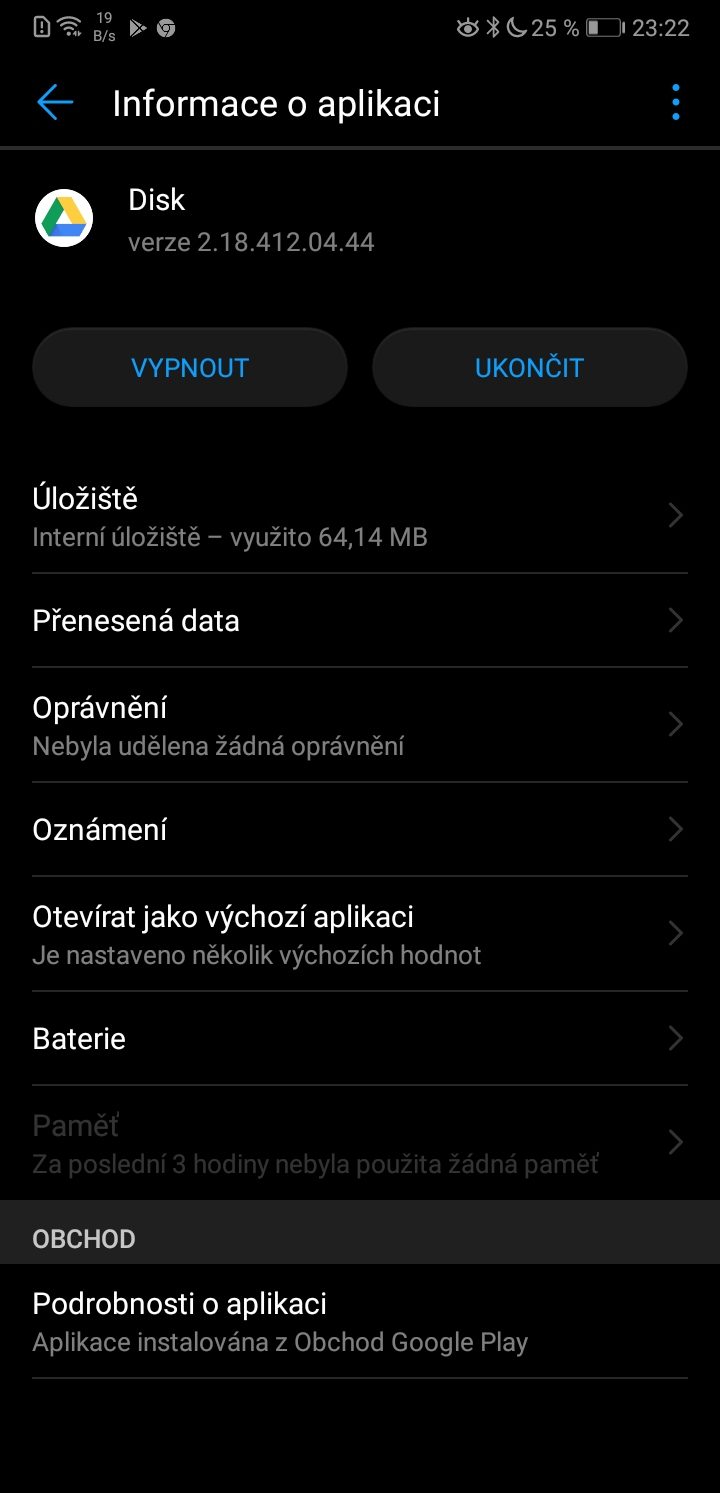Go back using the top-left arrow
The height and width of the screenshot is (1493, 720).
[55, 103]
